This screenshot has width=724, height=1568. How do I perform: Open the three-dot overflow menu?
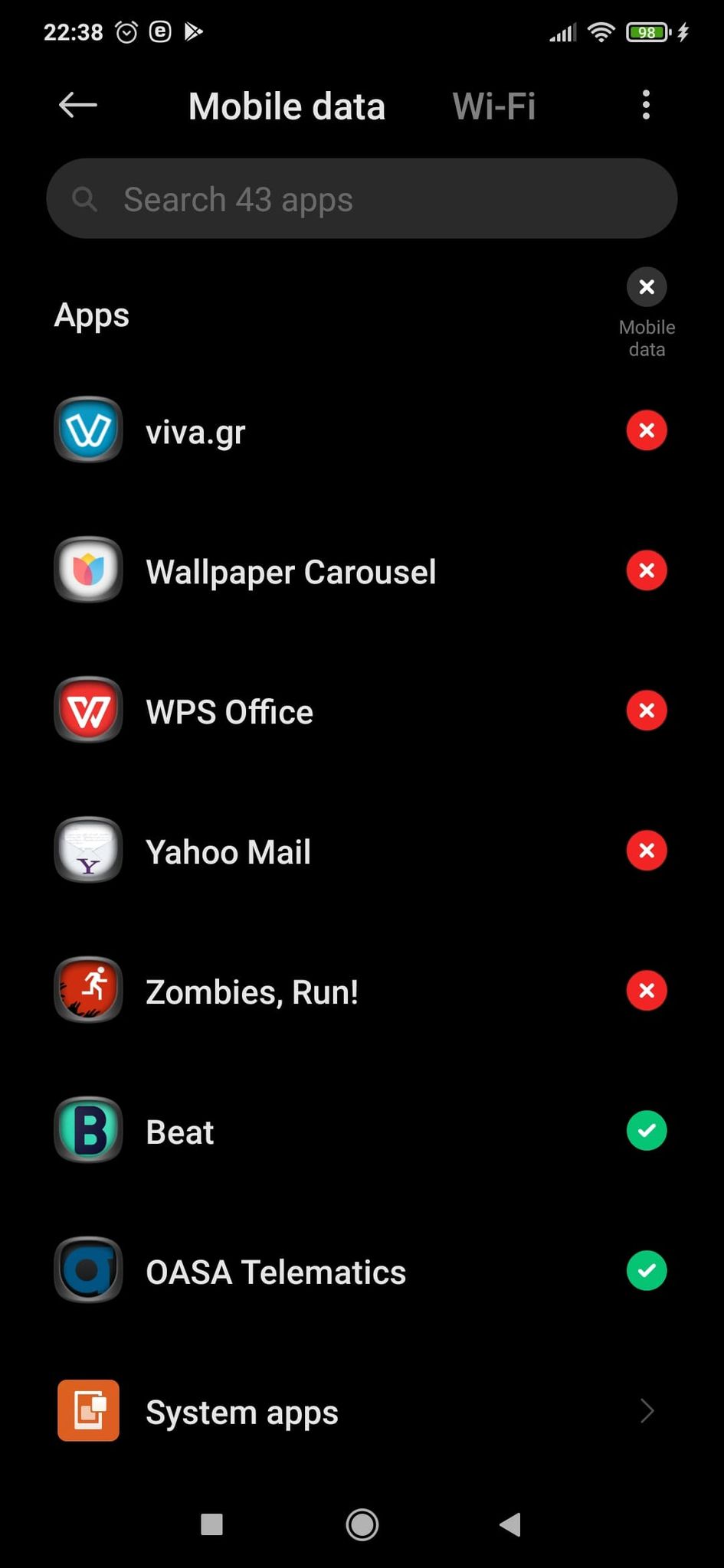[646, 105]
